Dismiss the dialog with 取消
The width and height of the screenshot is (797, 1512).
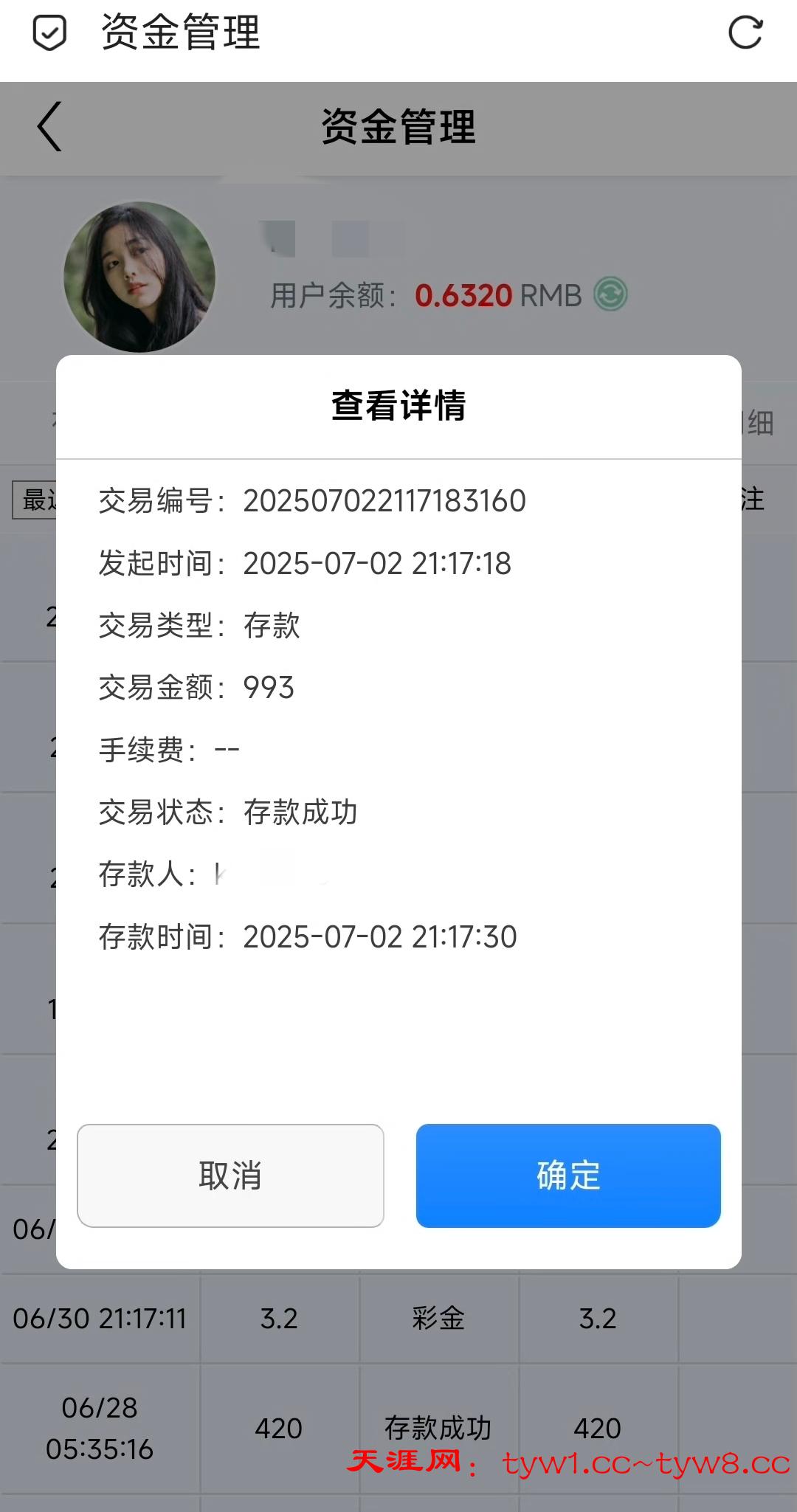230,1175
